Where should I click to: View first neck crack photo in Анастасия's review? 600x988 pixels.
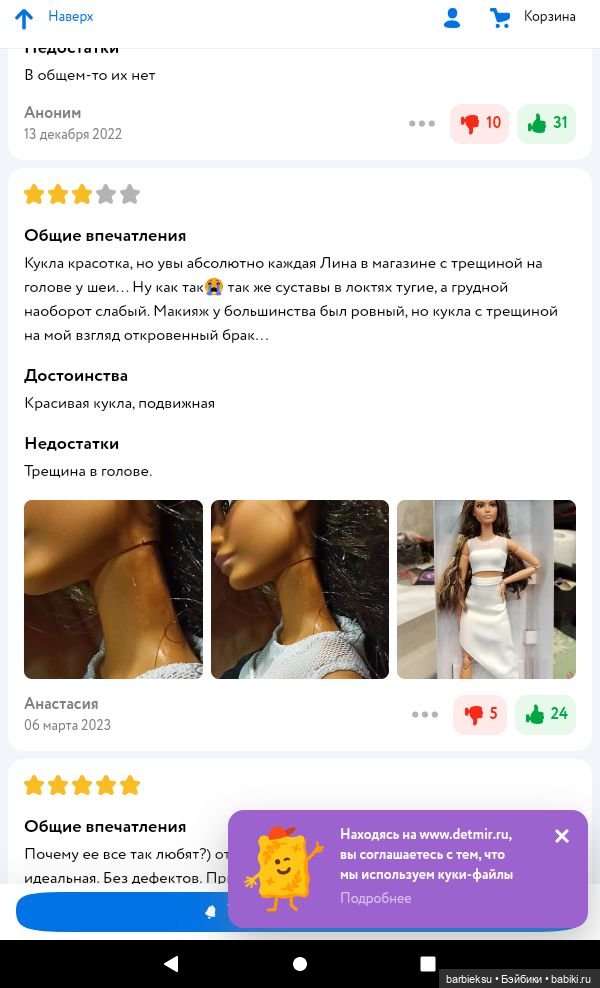[x=113, y=589]
